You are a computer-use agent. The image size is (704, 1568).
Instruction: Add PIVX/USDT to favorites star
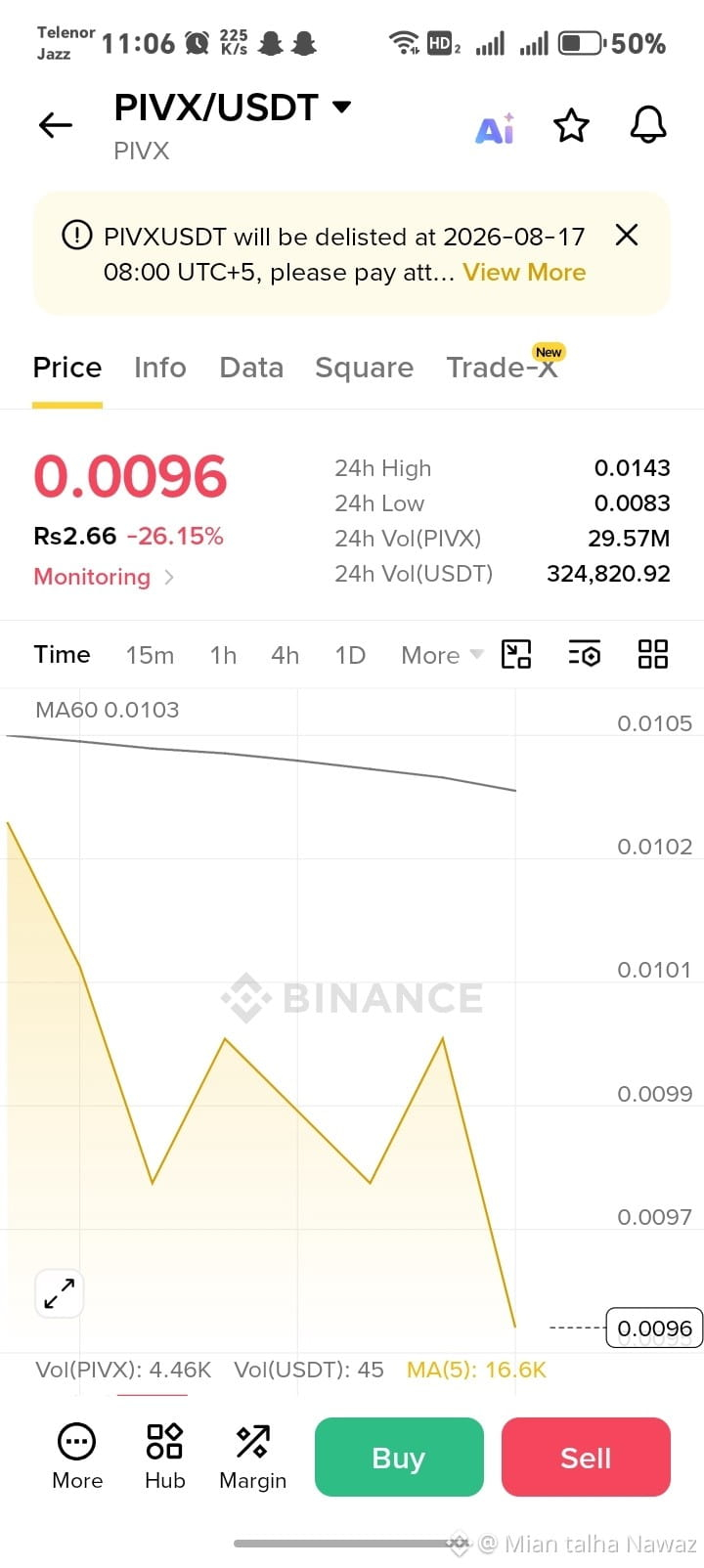[x=571, y=126]
